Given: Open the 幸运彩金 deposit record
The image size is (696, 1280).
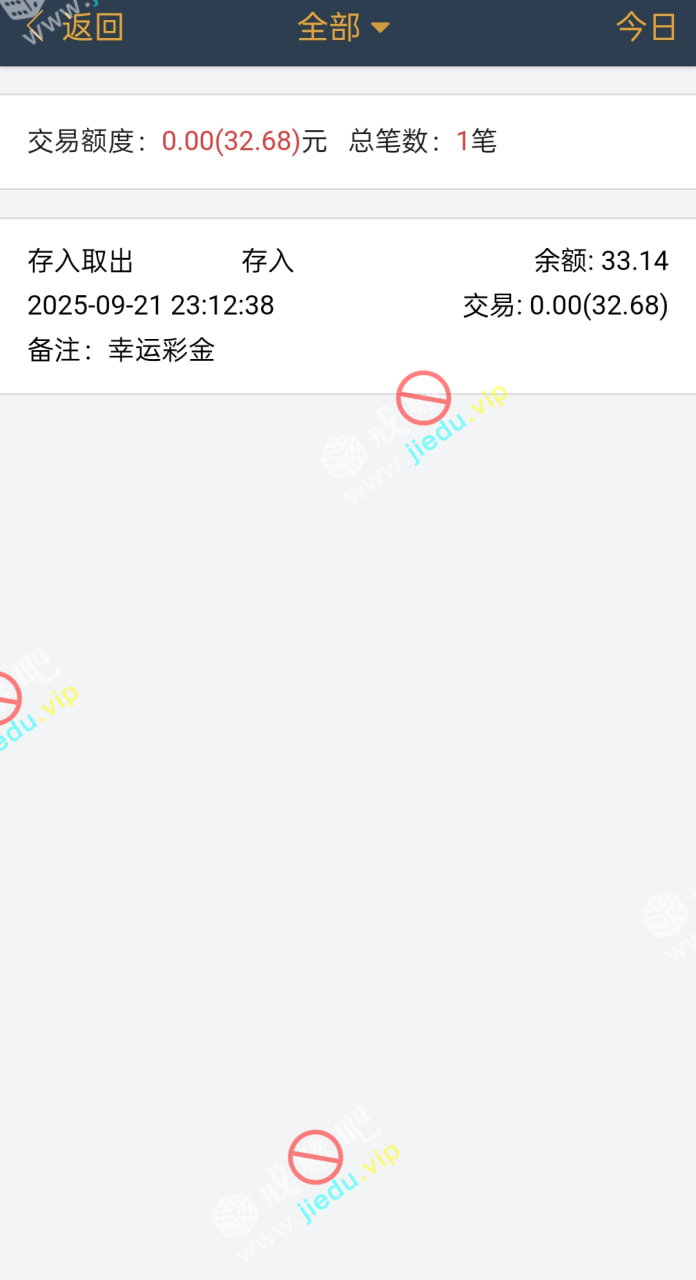Looking at the screenshot, I should coord(347,305).
